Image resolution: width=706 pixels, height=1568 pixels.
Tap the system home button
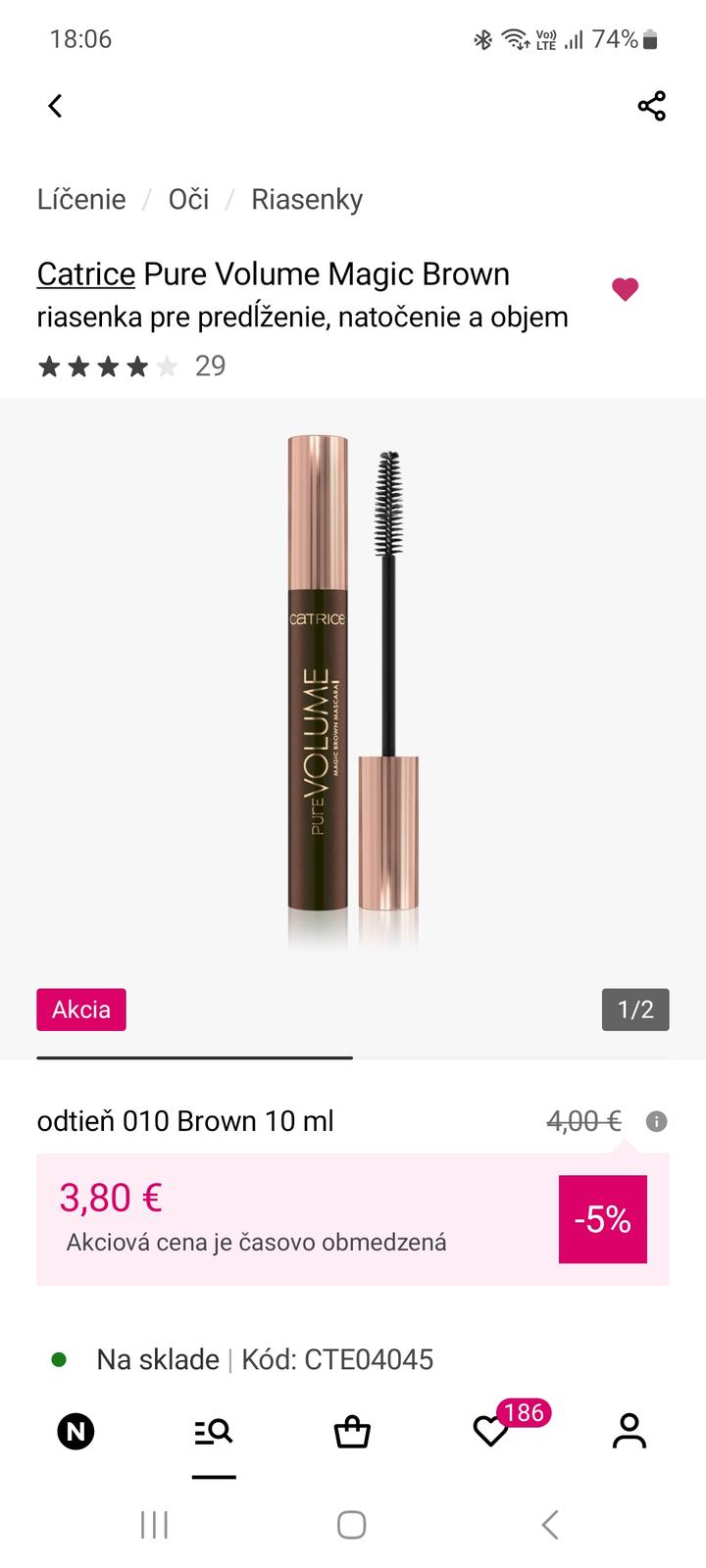pos(352,1525)
